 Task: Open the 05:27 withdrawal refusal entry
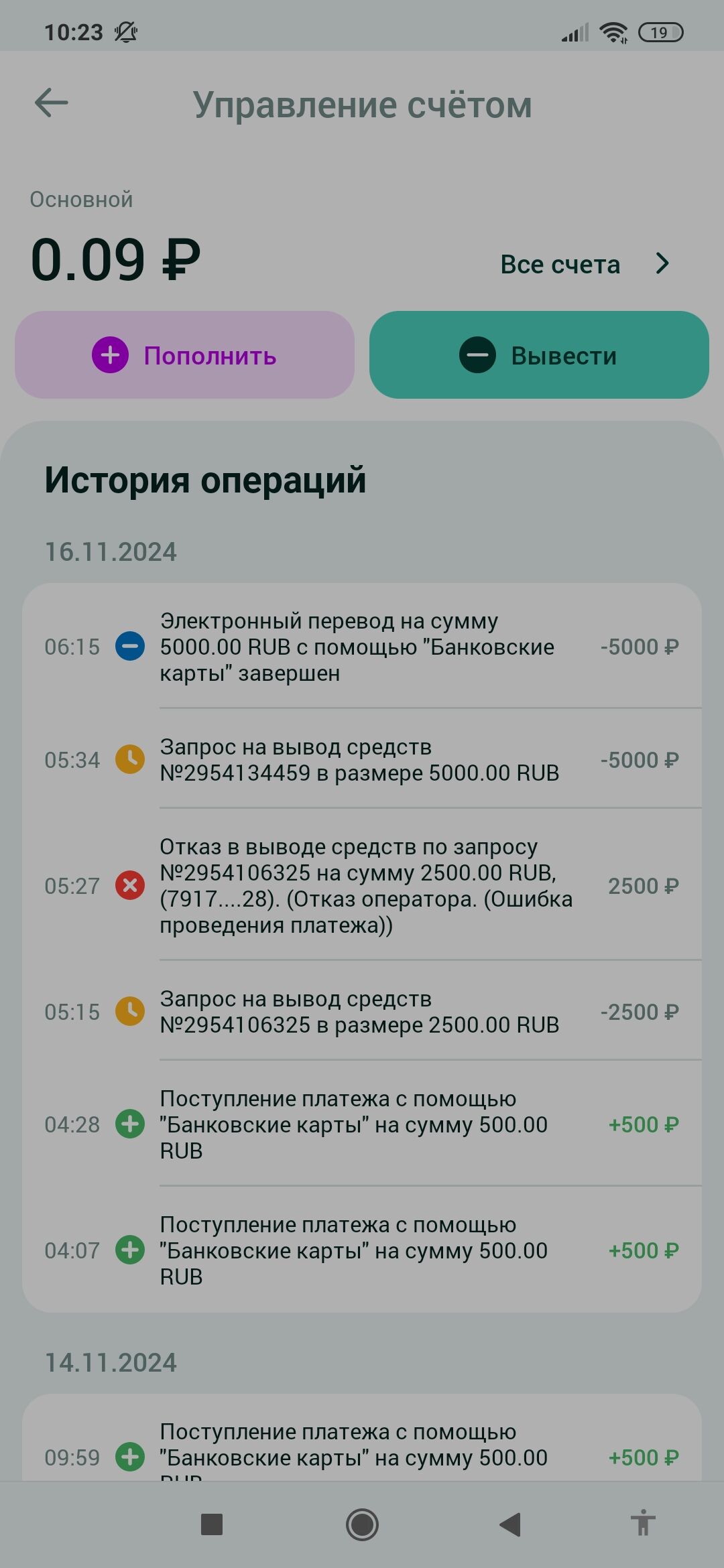pyautogui.click(x=362, y=885)
